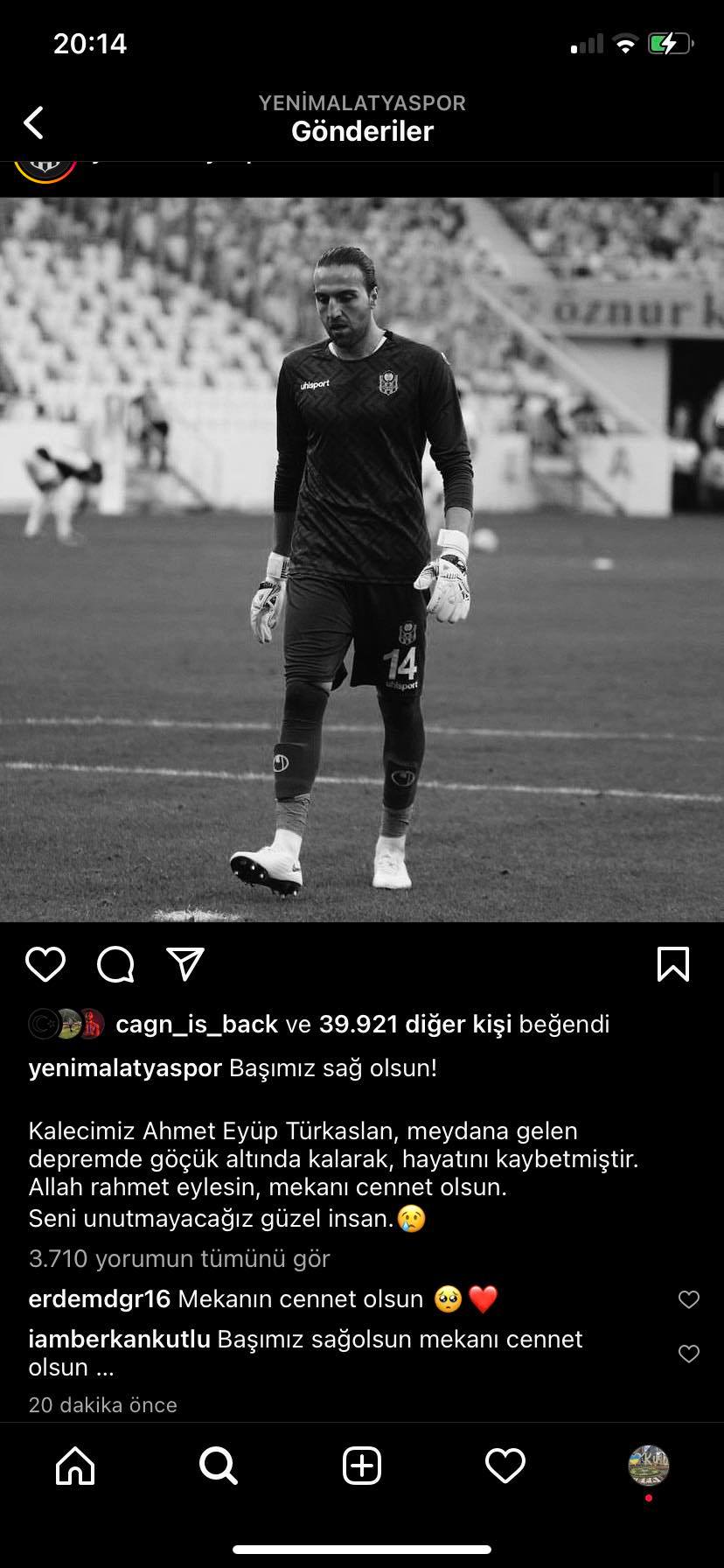Like erdemdgr16's comment

click(689, 1299)
